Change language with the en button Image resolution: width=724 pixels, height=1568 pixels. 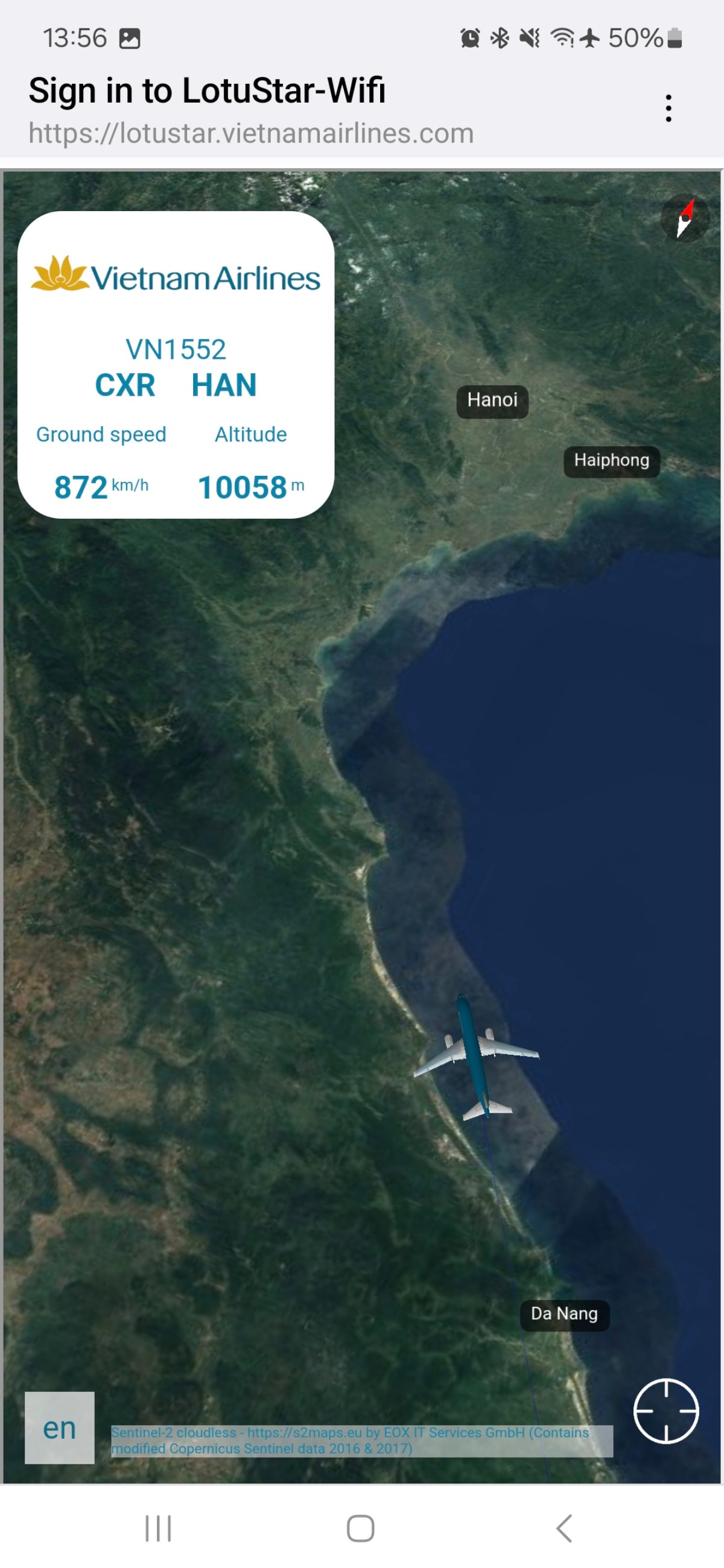[x=59, y=1427]
